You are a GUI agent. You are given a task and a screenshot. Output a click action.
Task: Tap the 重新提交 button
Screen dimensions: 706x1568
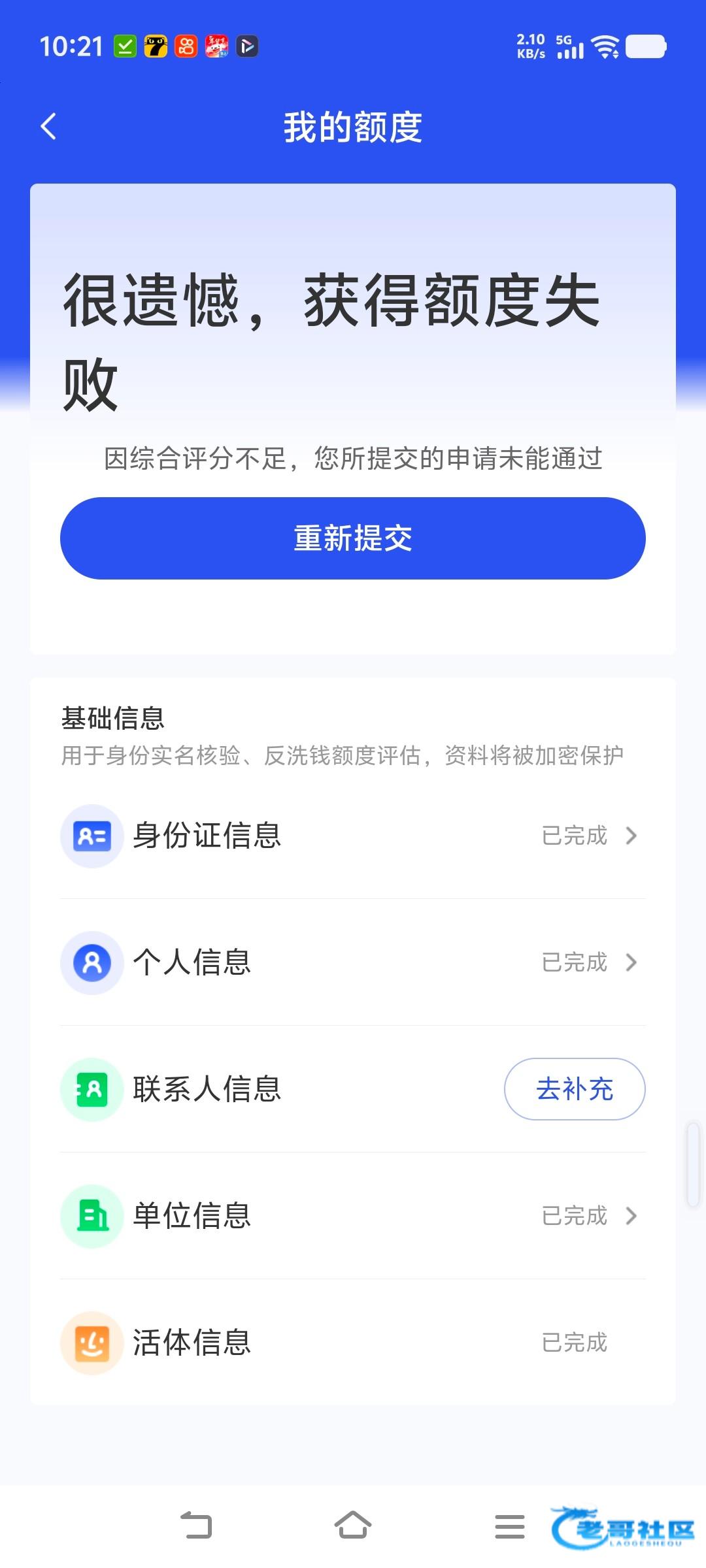353,538
